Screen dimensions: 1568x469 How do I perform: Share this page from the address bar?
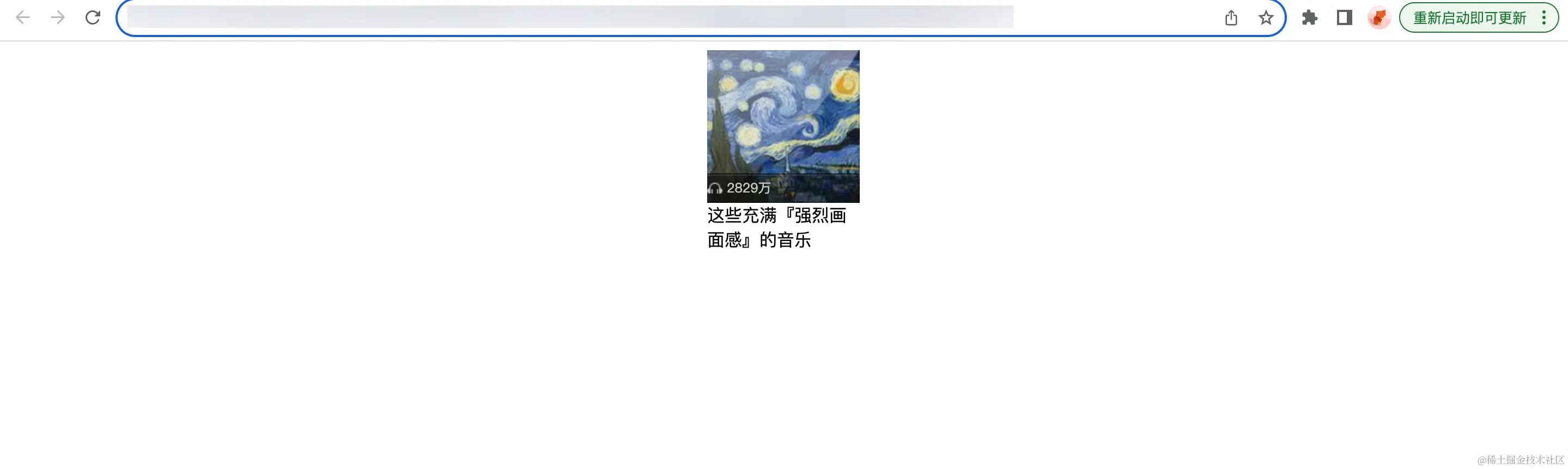pos(1231,19)
